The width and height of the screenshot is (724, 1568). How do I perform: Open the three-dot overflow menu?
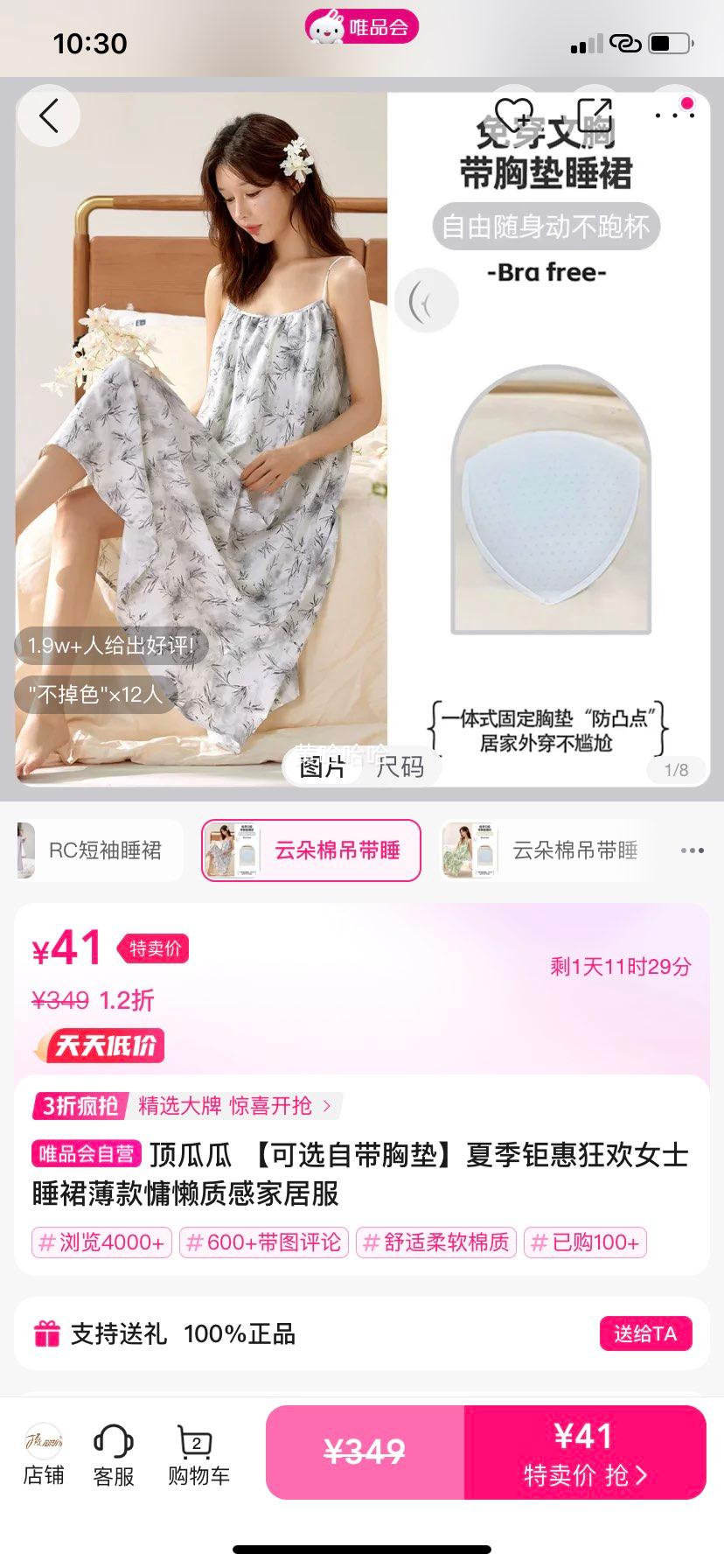[x=675, y=115]
